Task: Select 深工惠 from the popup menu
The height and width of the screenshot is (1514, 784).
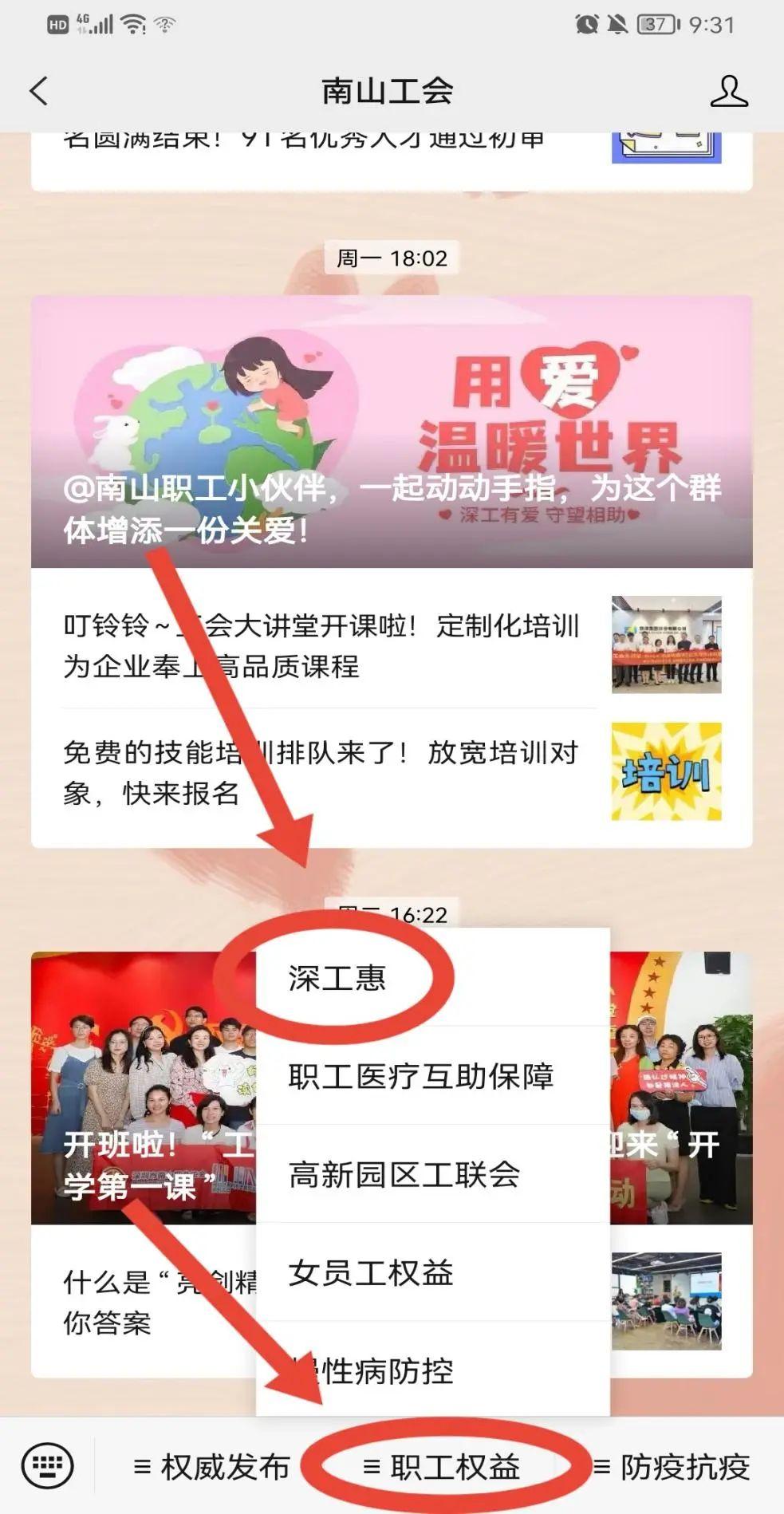Action: (337, 978)
